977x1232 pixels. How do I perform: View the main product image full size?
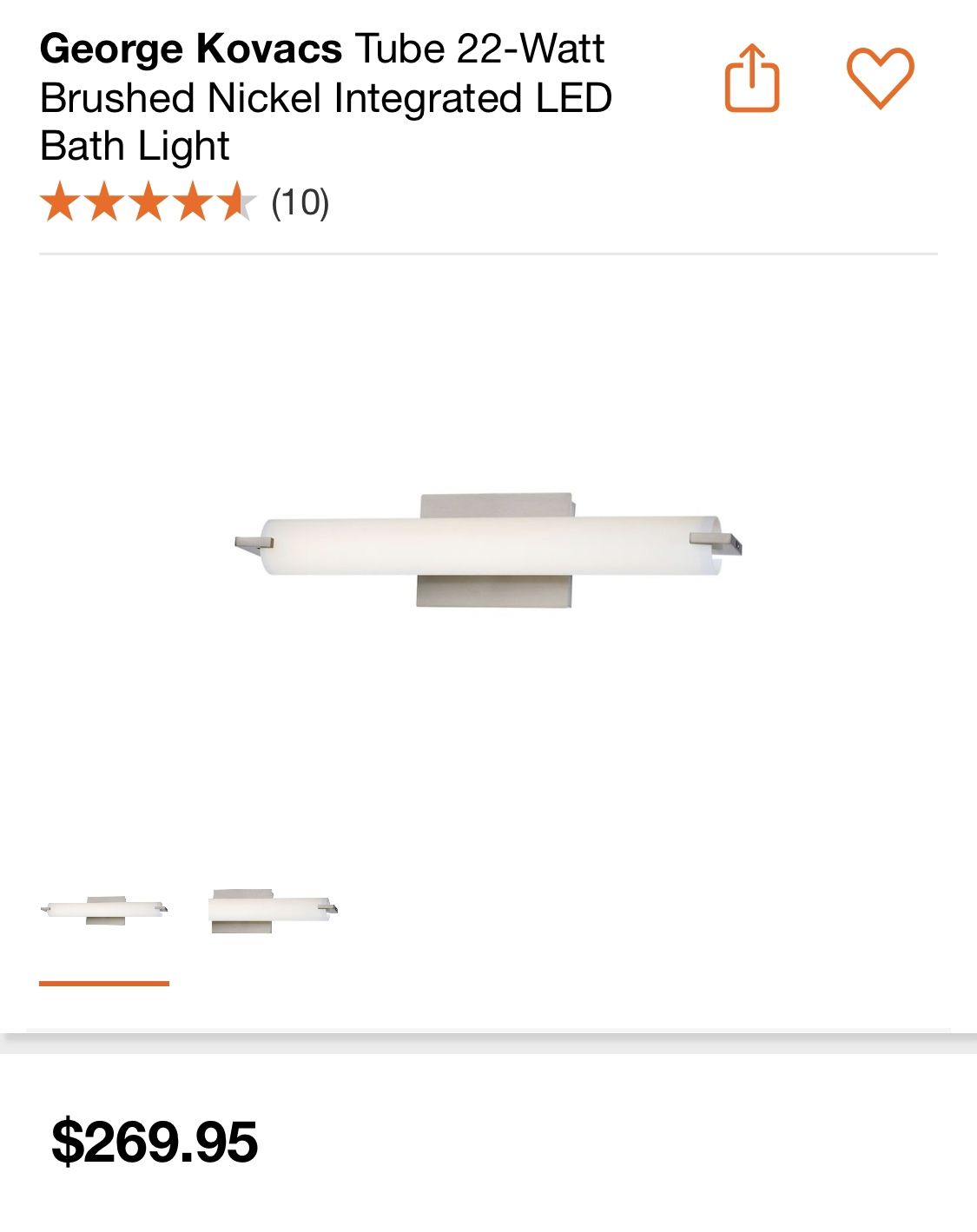pos(488,550)
